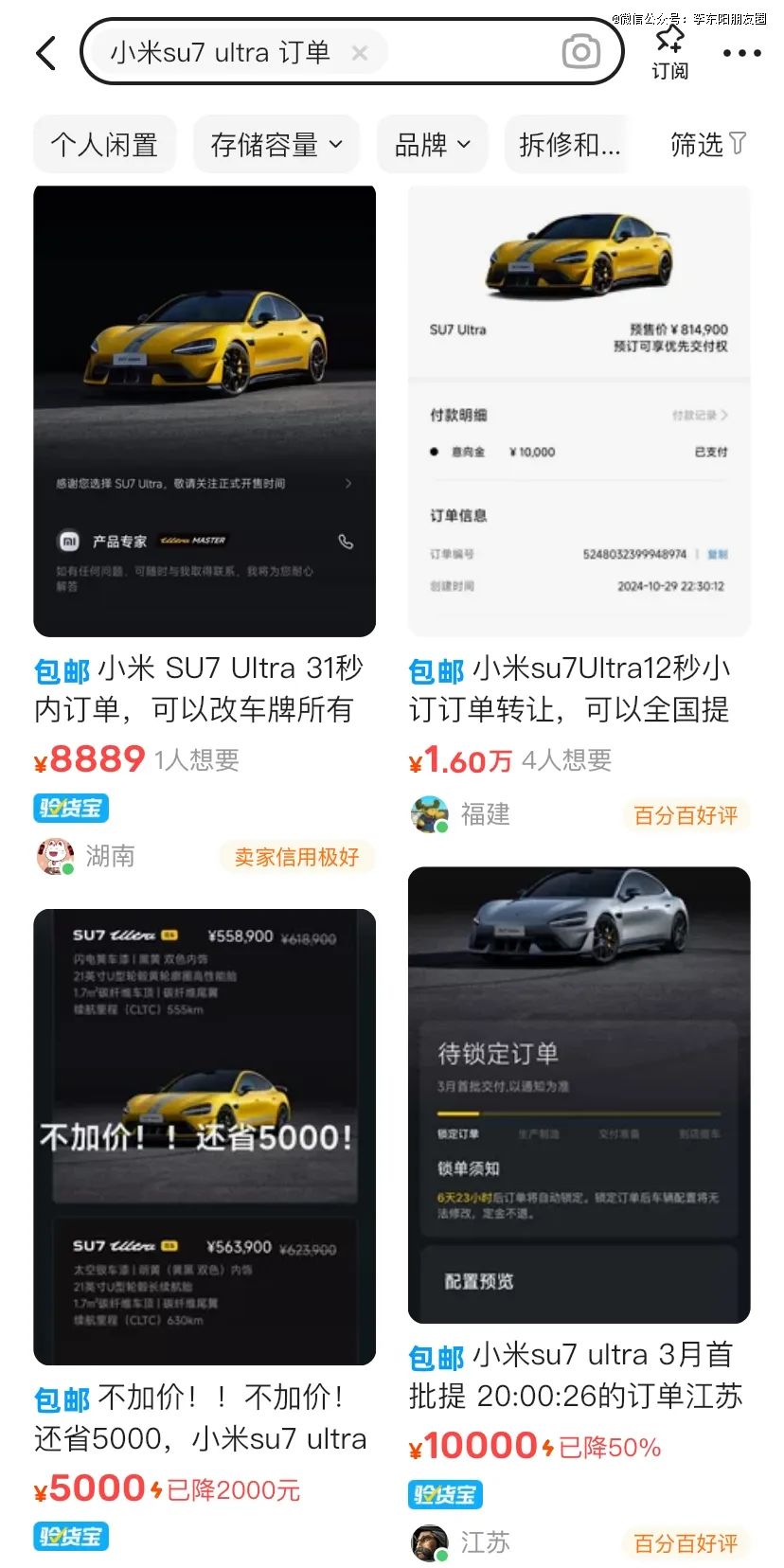View the 待锁定订单 listing priced ¥10000 from 江苏
784x1568 pixels.
[x=578, y=1095]
